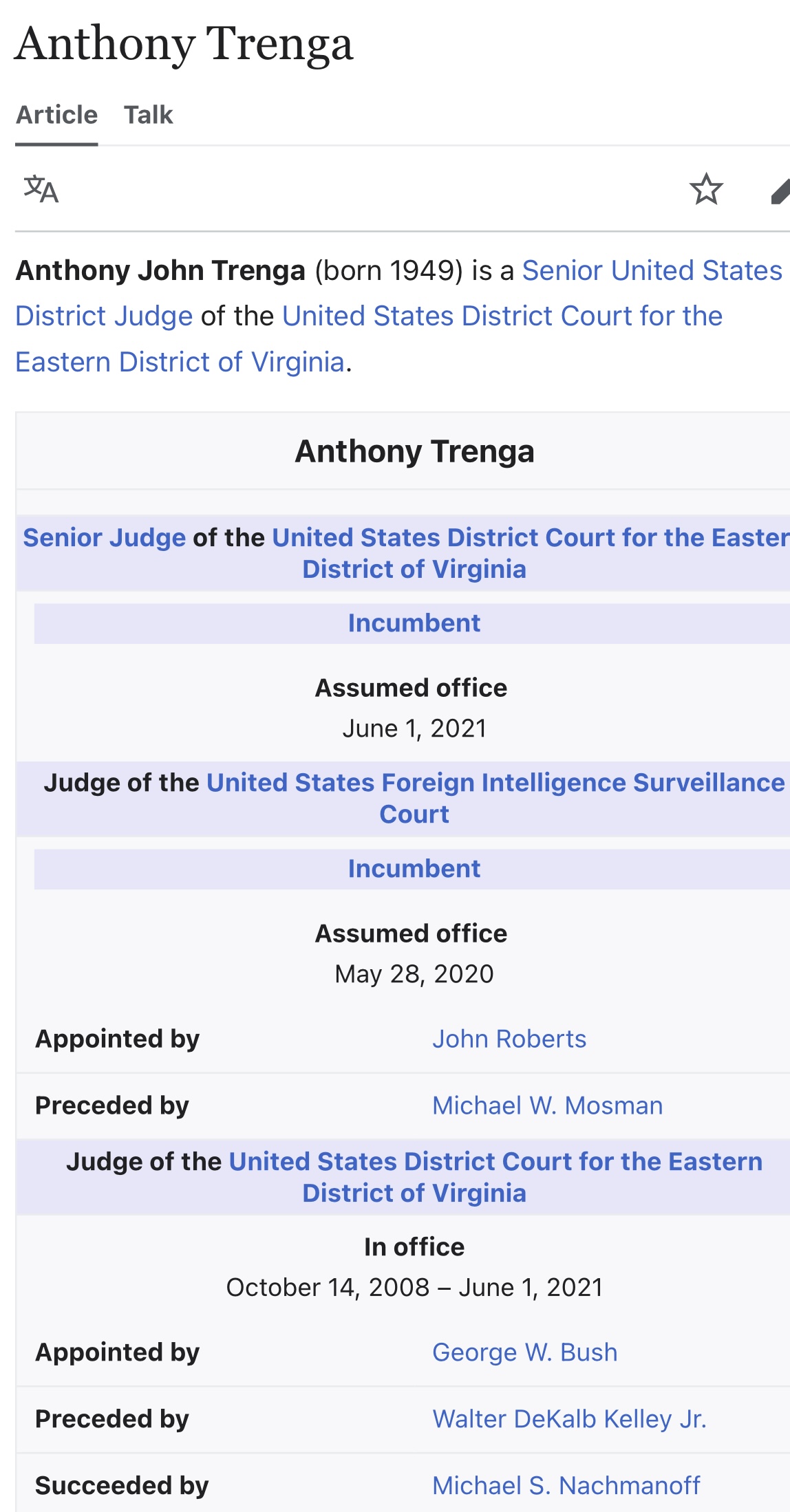This screenshot has width=790, height=1512.
Task: Select the Article tab
Action: pyautogui.click(x=56, y=115)
